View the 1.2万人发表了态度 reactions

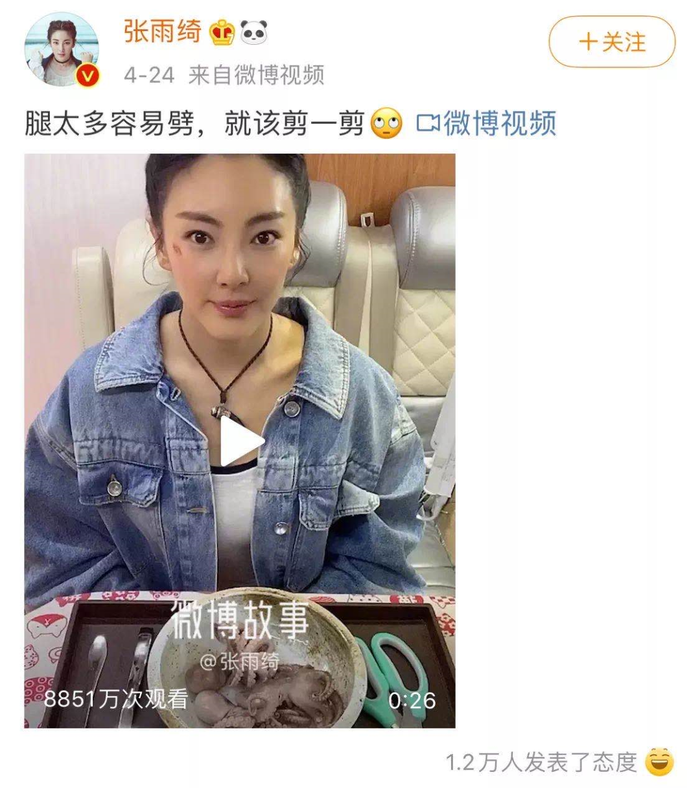tap(541, 762)
